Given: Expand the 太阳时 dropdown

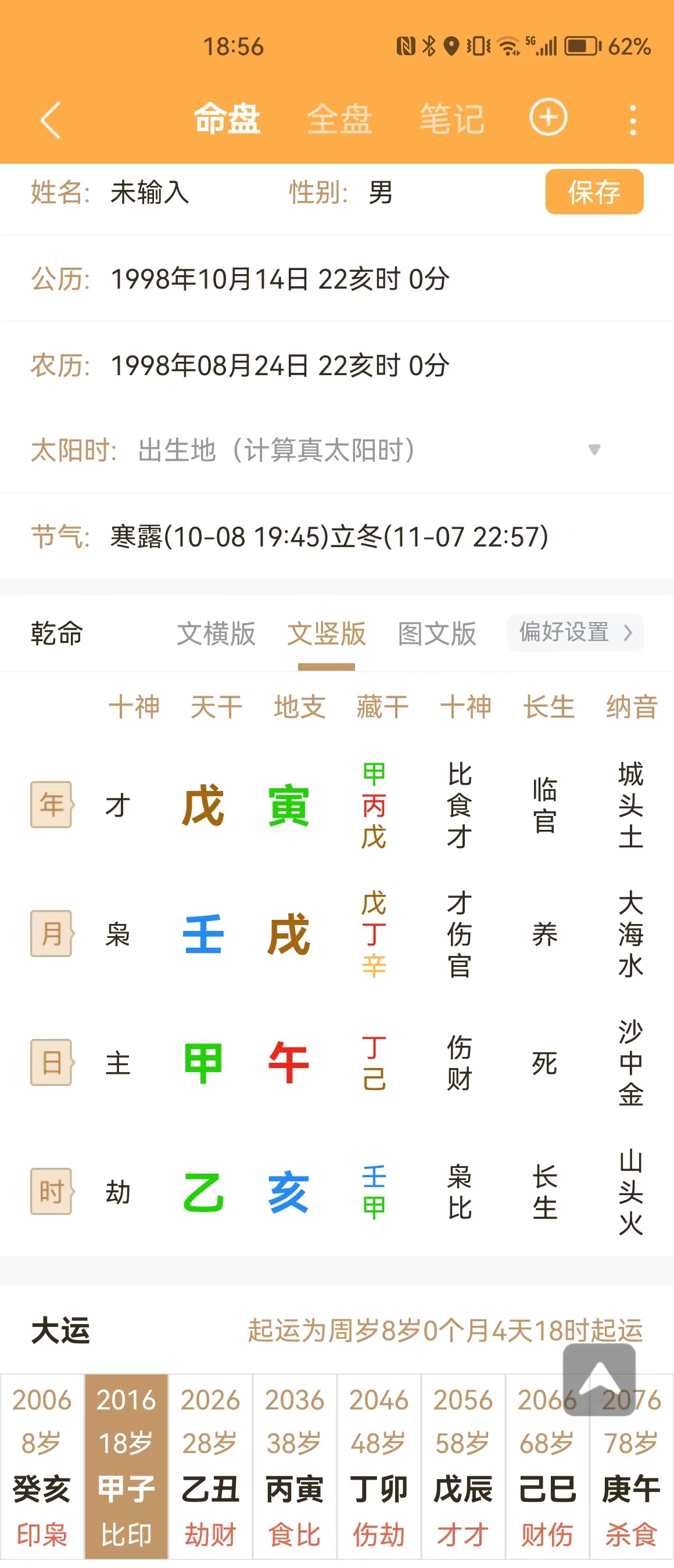Looking at the screenshot, I should (x=594, y=450).
